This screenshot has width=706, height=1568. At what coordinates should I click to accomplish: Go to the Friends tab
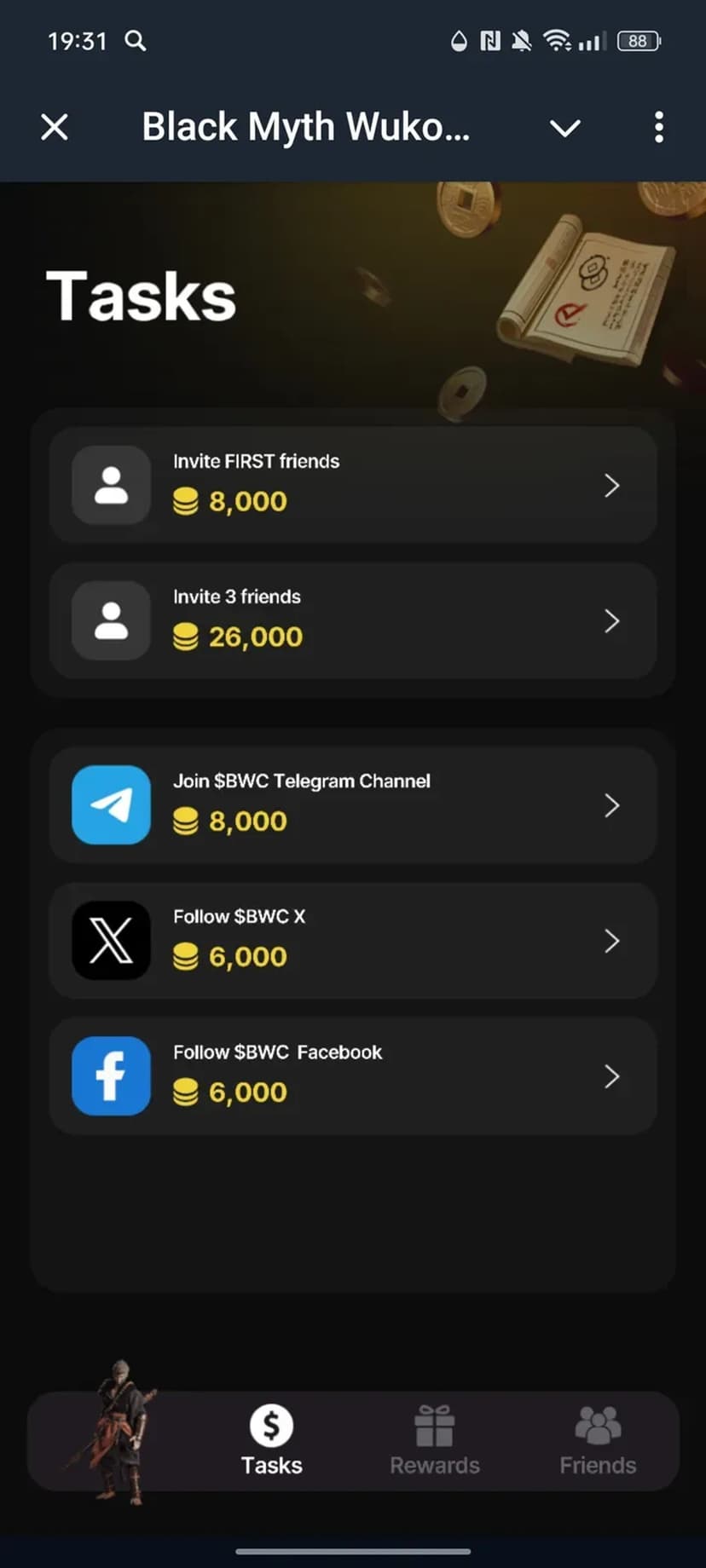(x=598, y=1442)
